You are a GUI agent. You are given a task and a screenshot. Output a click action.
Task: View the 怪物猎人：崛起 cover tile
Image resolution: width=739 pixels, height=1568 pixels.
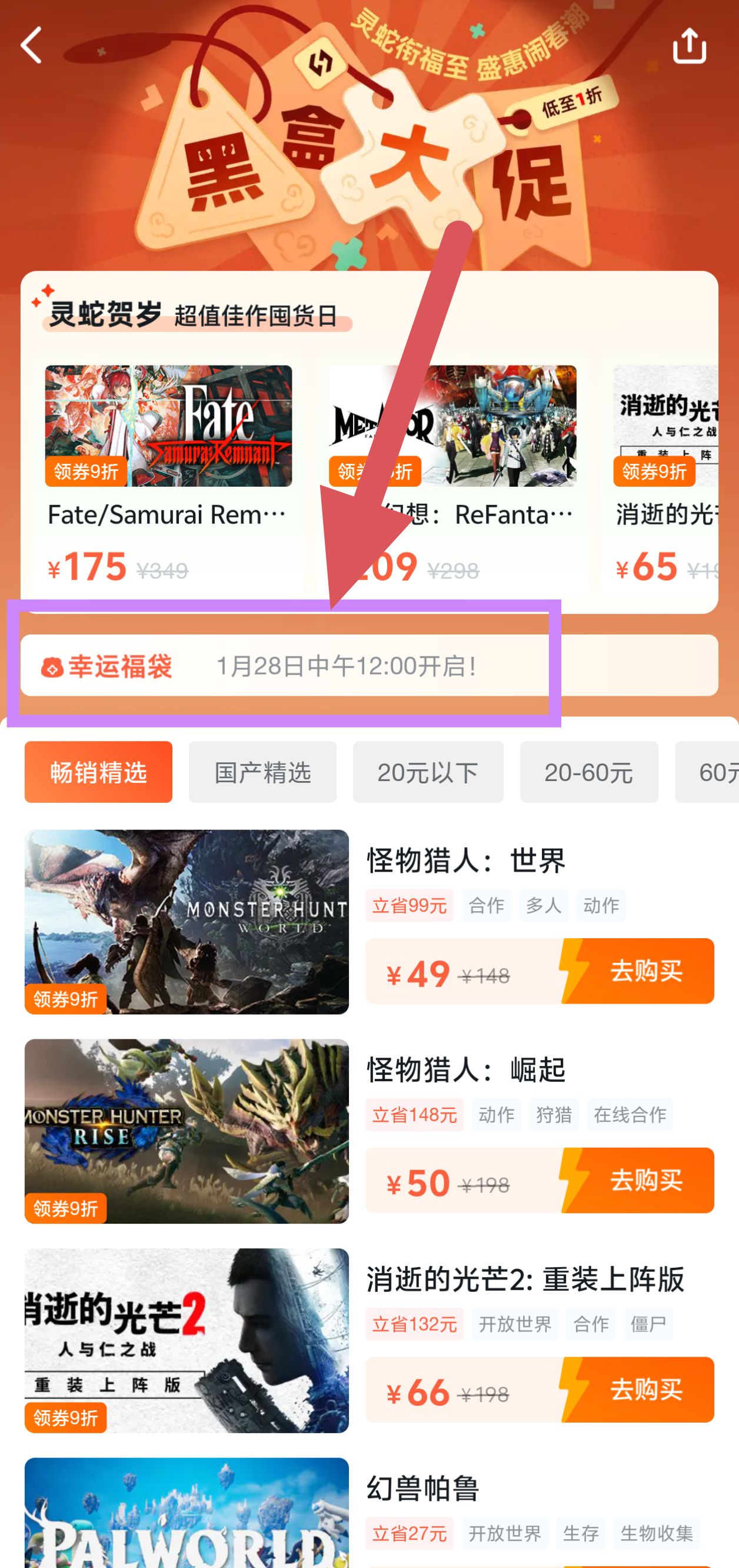pyautogui.click(x=186, y=1131)
